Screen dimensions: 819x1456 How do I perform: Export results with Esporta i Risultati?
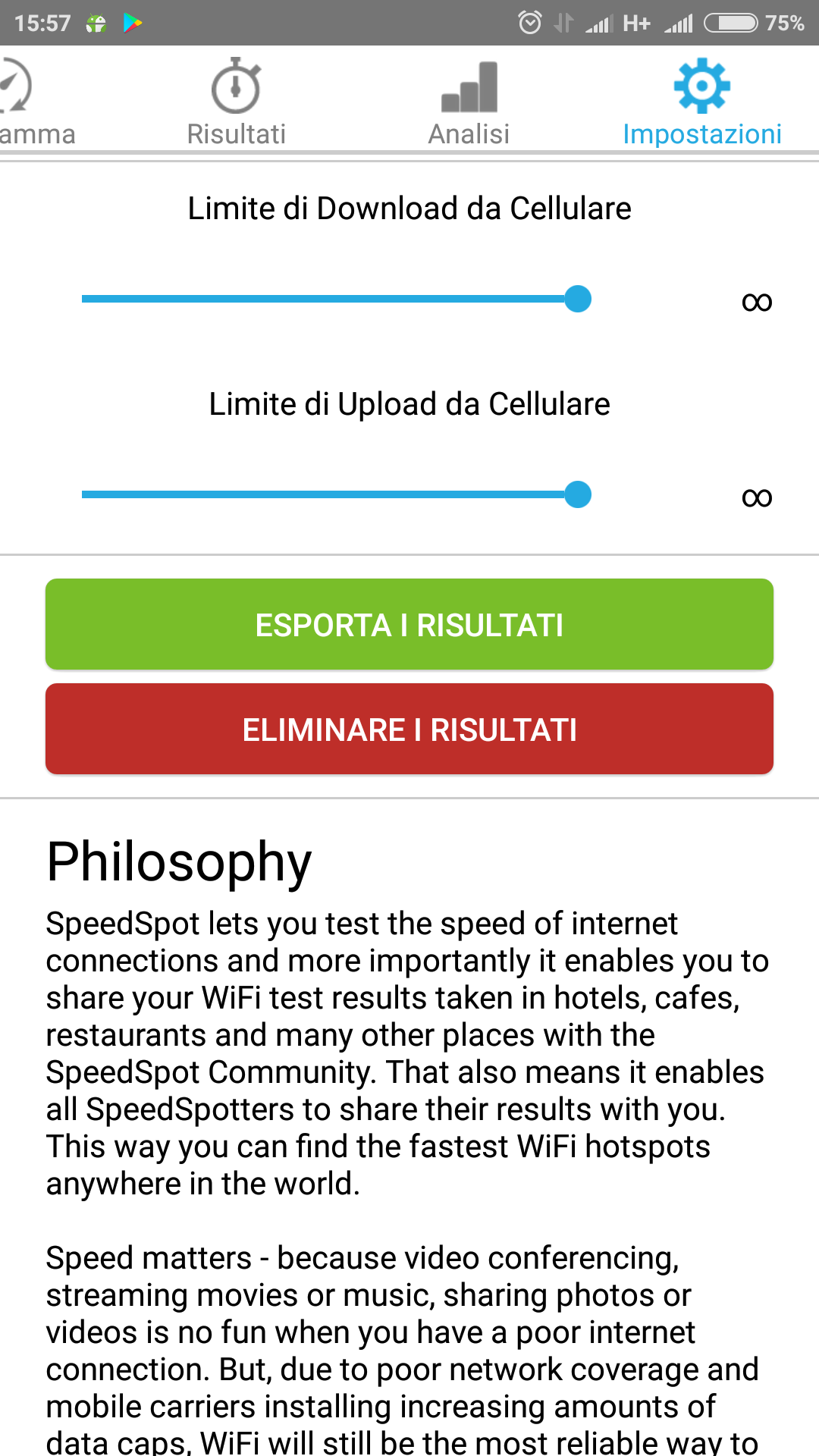409,624
